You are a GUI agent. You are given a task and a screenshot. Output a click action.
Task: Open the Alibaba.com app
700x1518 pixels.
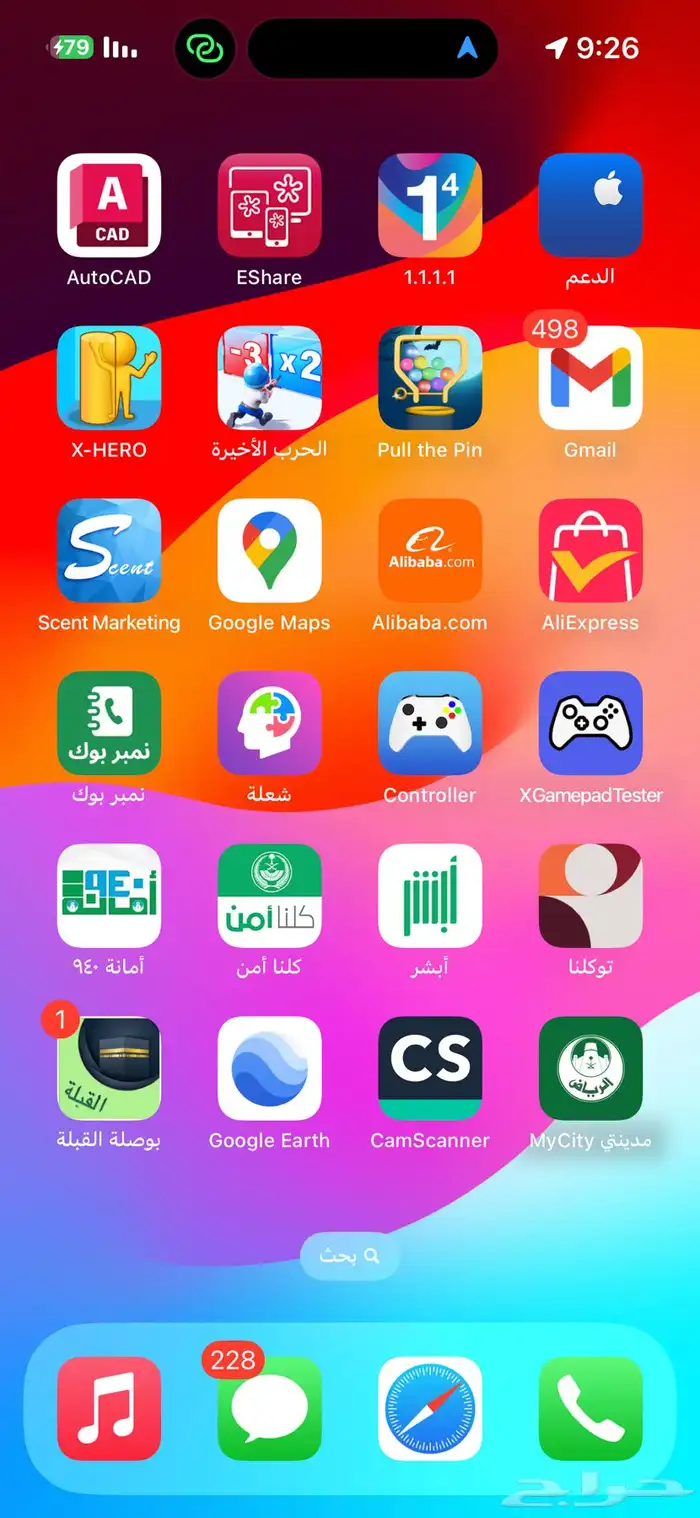pyautogui.click(x=430, y=550)
